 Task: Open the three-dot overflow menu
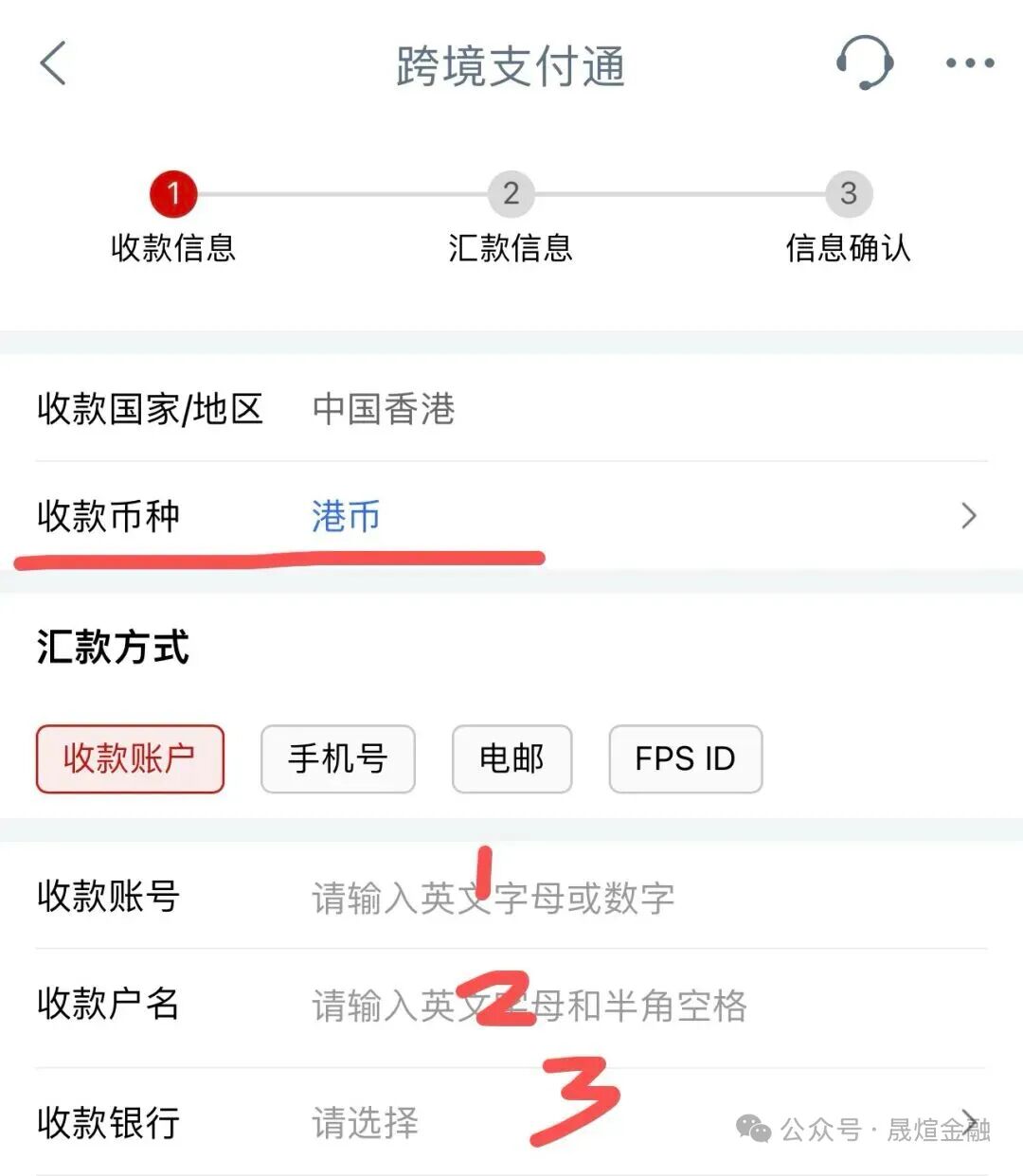(x=969, y=63)
